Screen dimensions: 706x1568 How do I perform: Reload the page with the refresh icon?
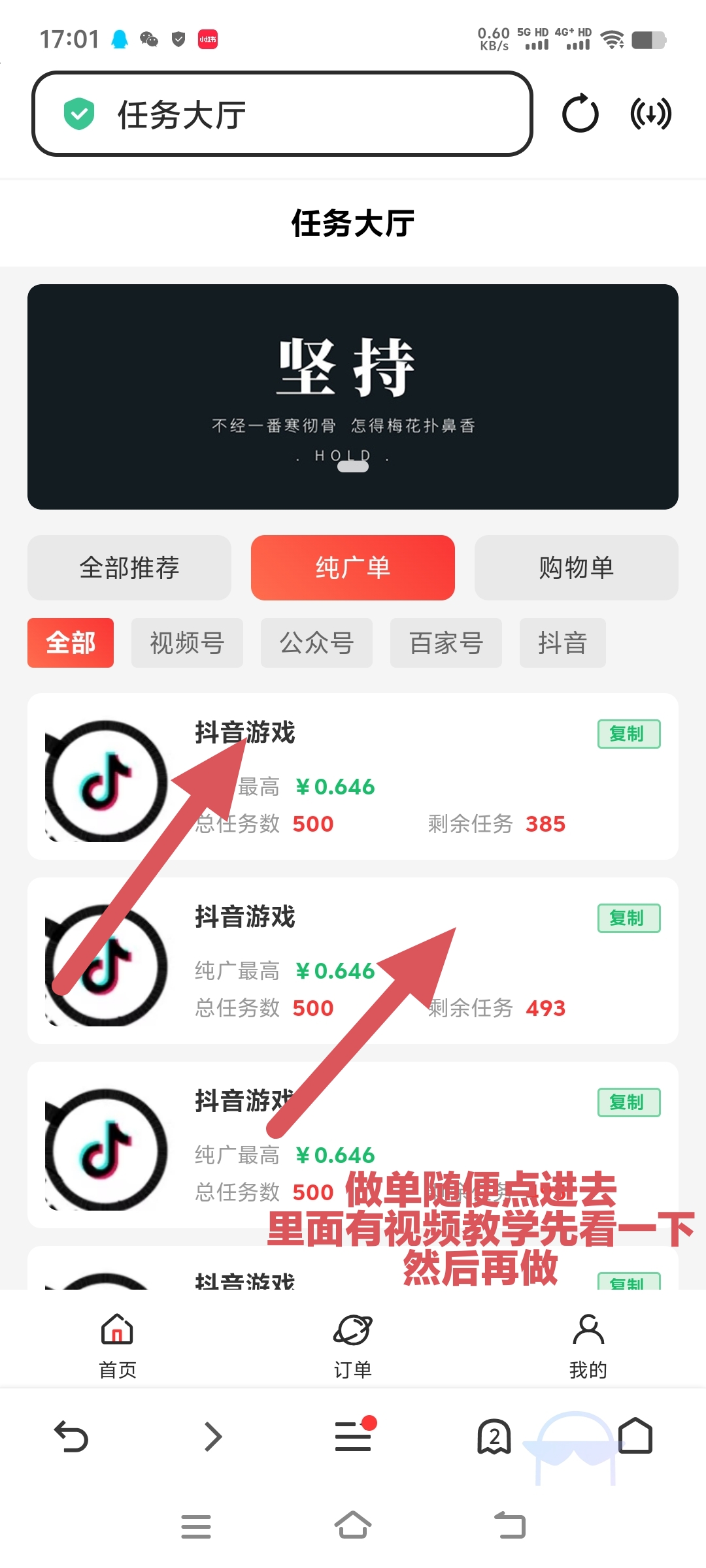[x=580, y=114]
